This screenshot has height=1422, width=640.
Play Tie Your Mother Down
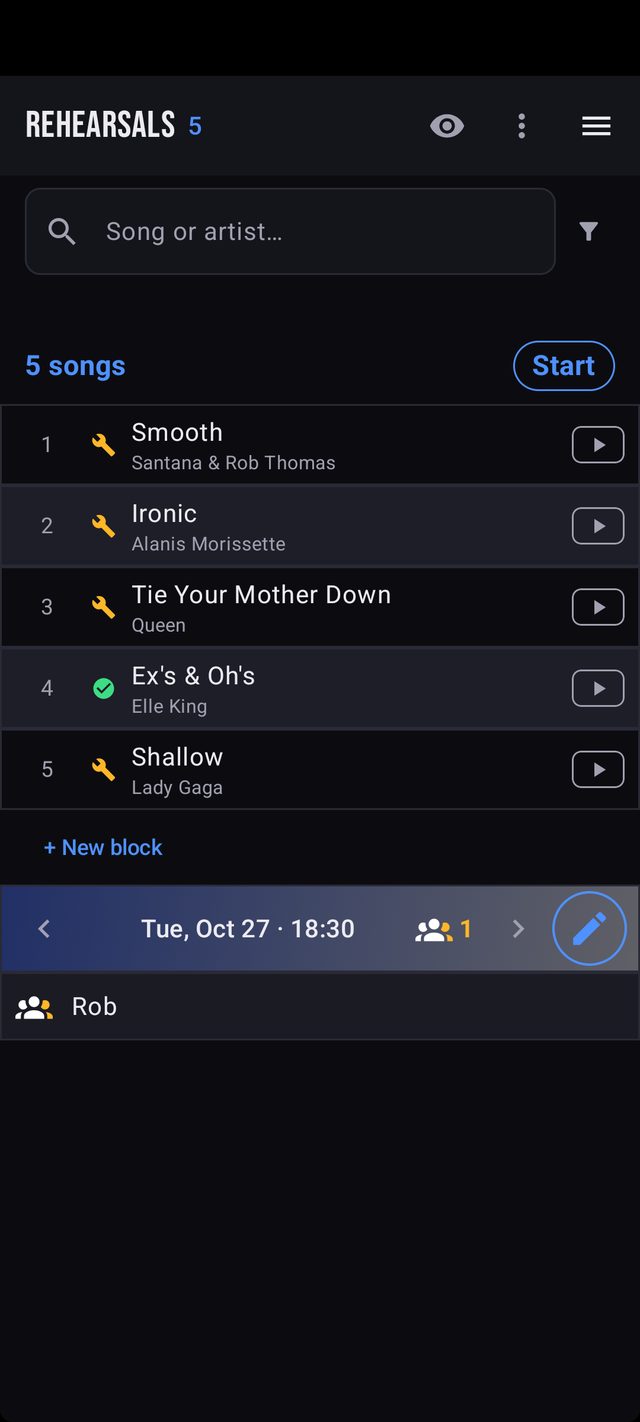coord(598,607)
